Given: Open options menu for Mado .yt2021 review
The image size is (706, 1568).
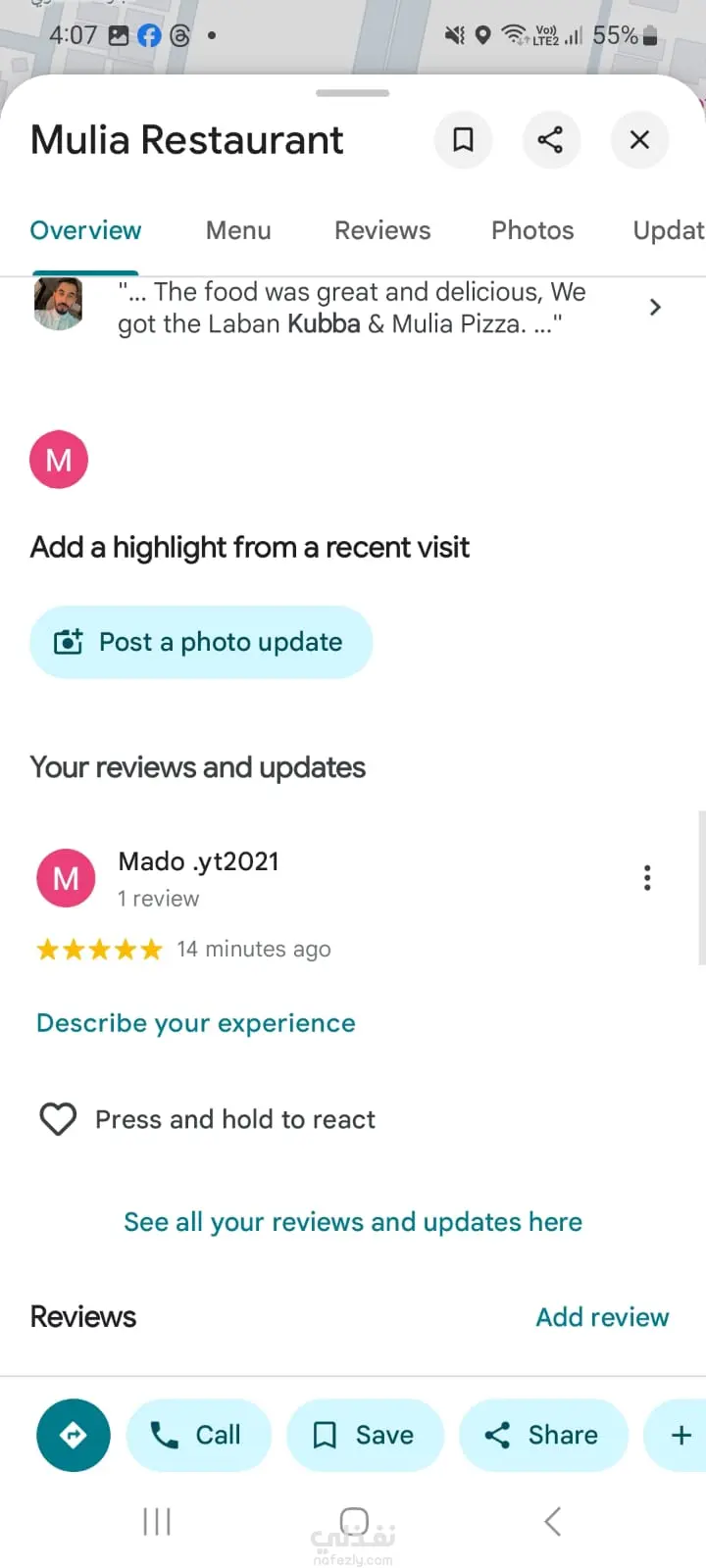Looking at the screenshot, I should click(647, 877).
